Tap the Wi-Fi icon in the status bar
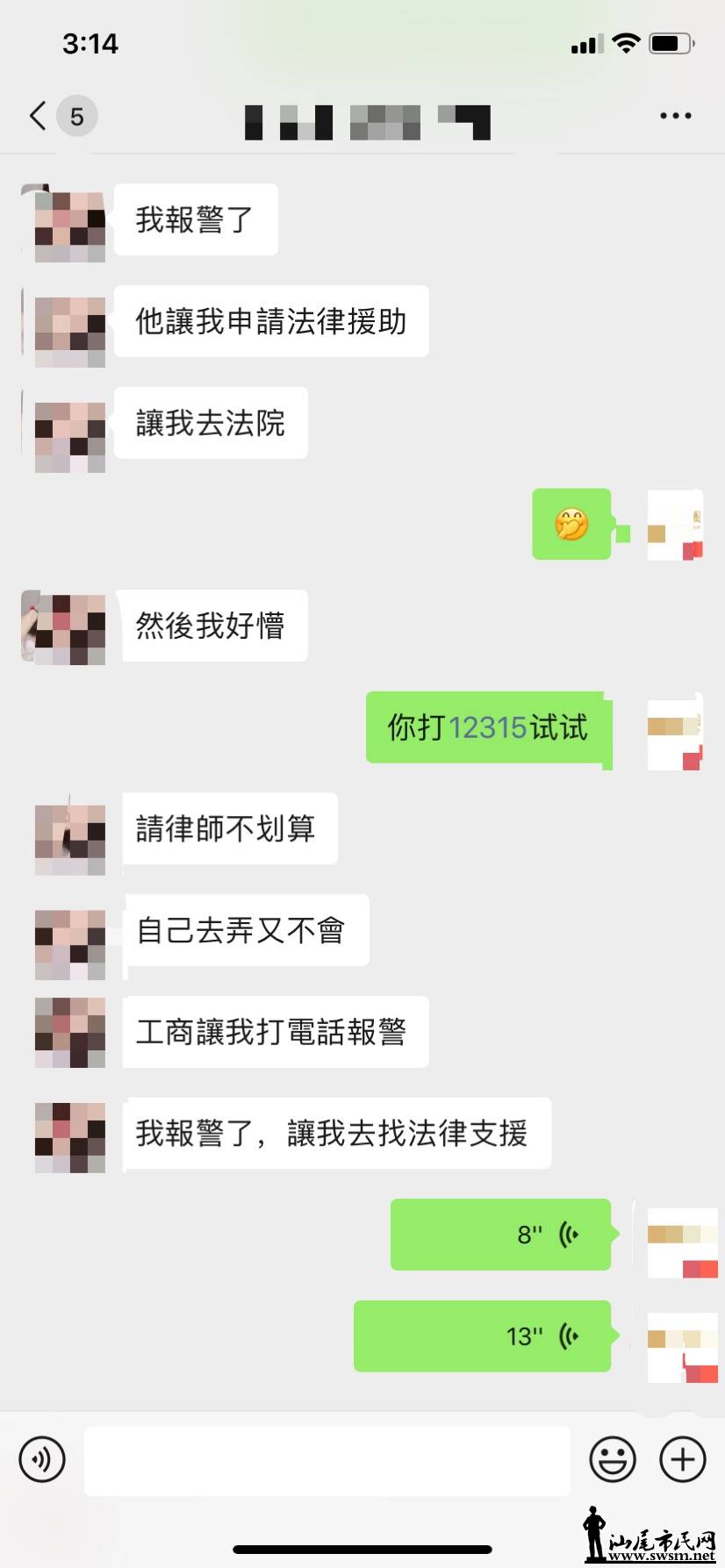The image size is (725, 1568). pyautogui.click(x=626, y=42)
